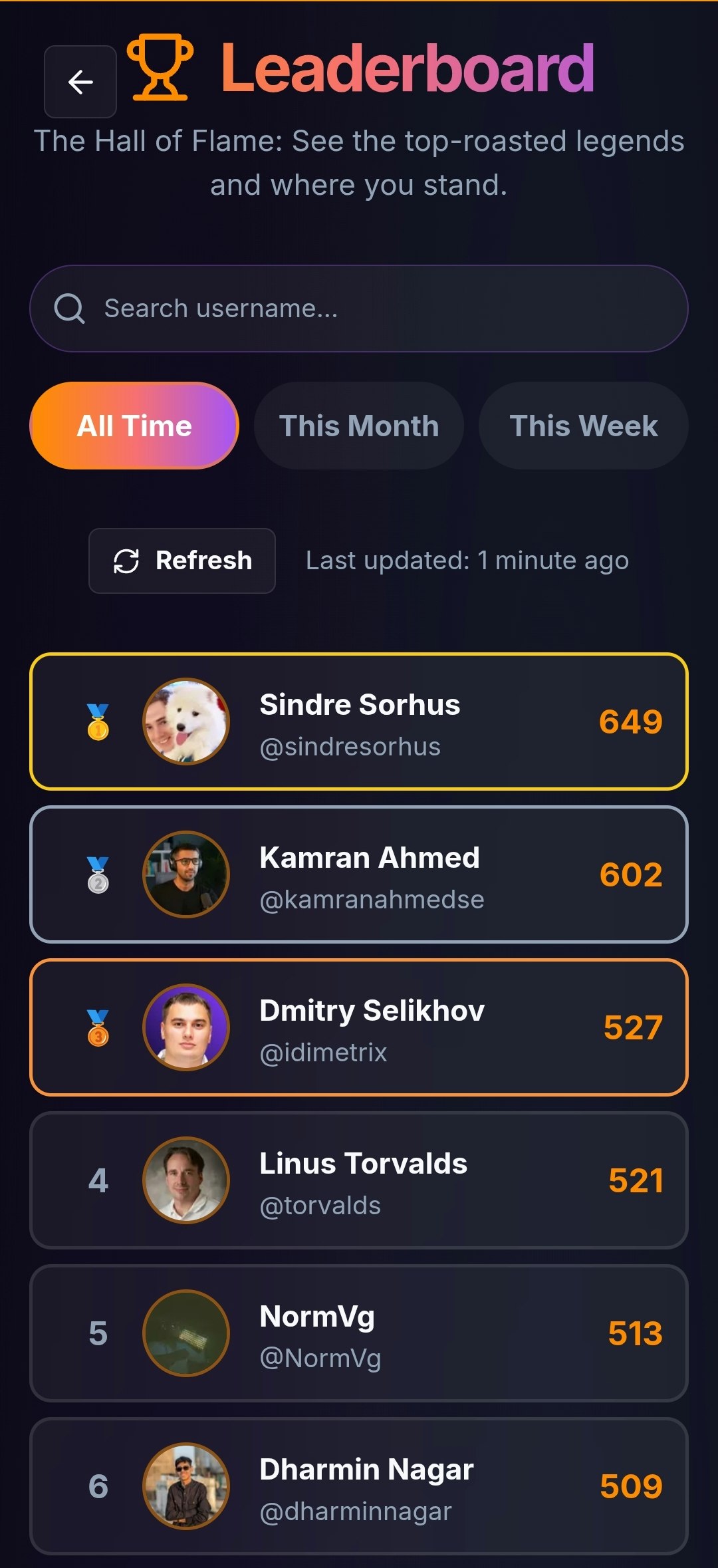718x1568 pixels.
Task: Select the All Time filter
Action: [134, 426]
